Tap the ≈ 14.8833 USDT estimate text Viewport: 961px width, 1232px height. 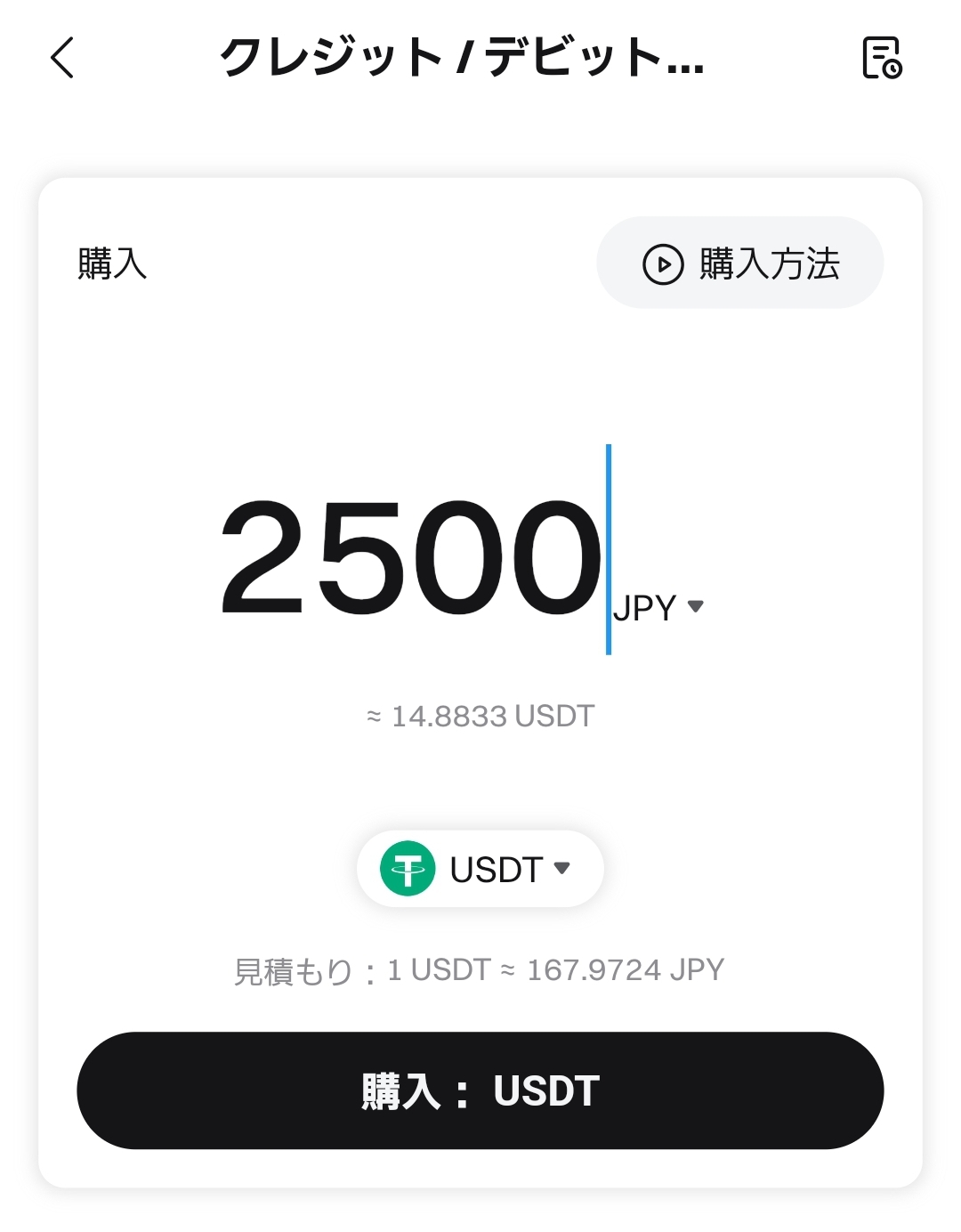[480, 715]
